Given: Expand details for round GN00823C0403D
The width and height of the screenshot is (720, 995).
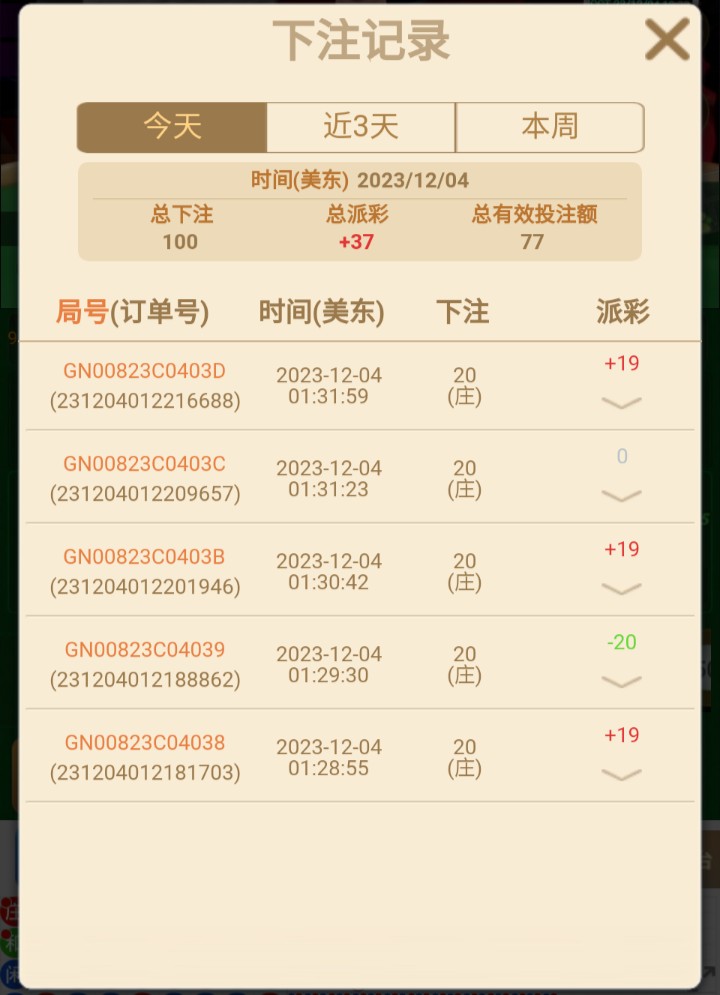Looking at the screenshot, I should click(621, 403).
